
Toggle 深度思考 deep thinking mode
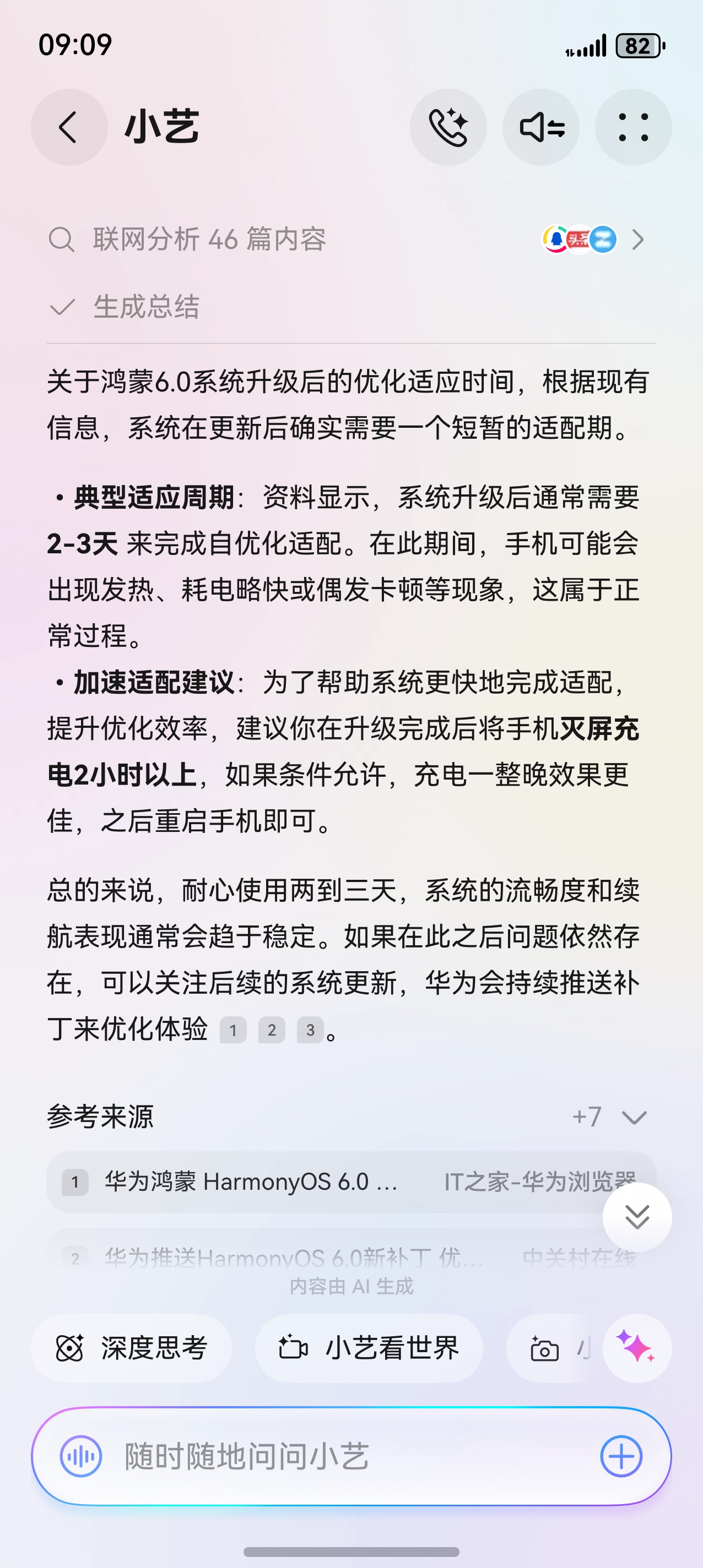click(132, 1348)
